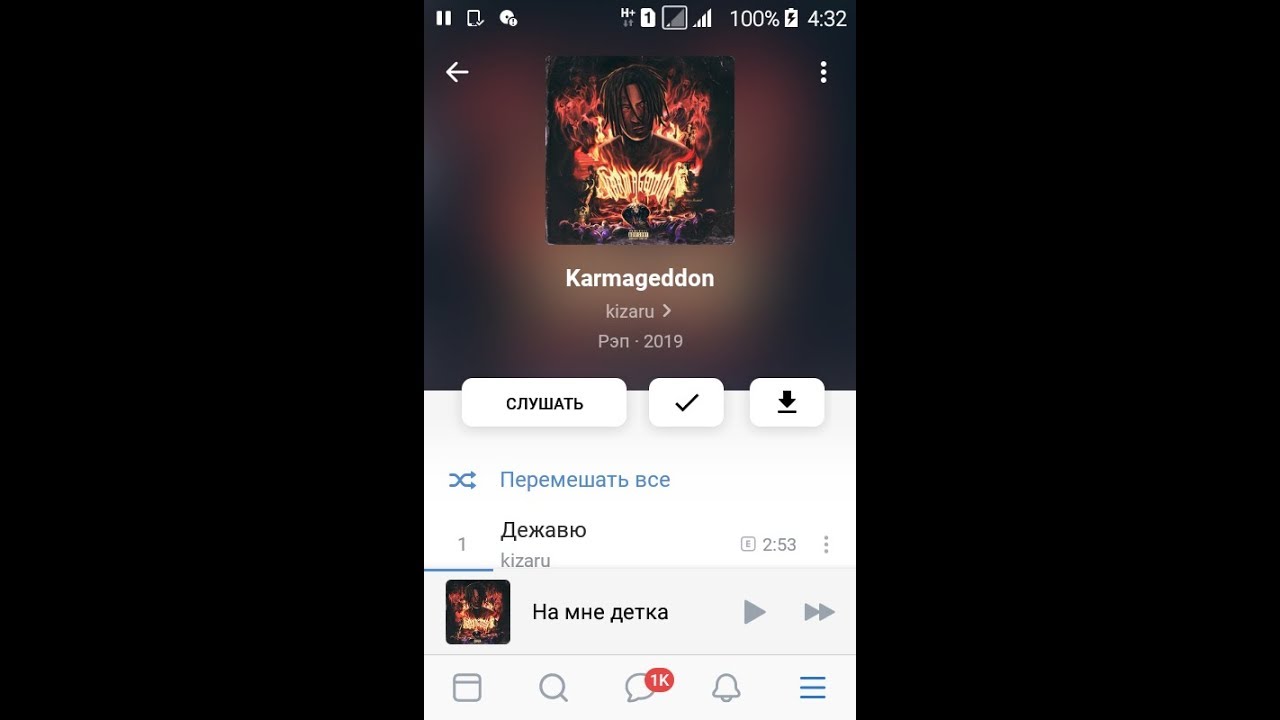Image resolution: width=1280 pixels, height=720 pixels.
Task: Switch to the search tab
Action: coord(553,688)
